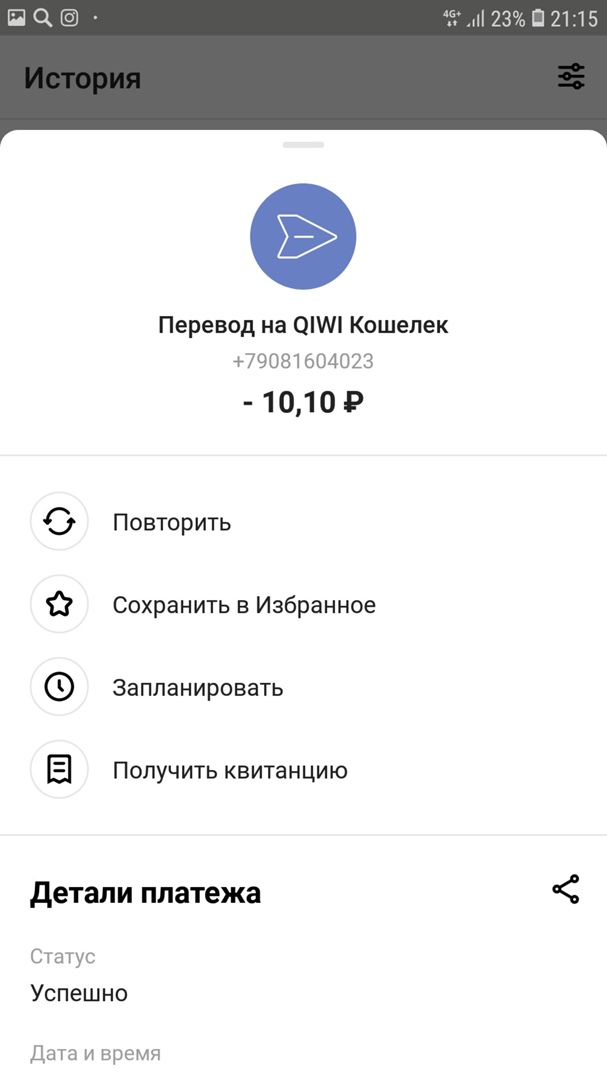Open the Запланировать option
The height and width of the screenshot is (1080, 607).
pyautogui.click(x=197, y=688)
